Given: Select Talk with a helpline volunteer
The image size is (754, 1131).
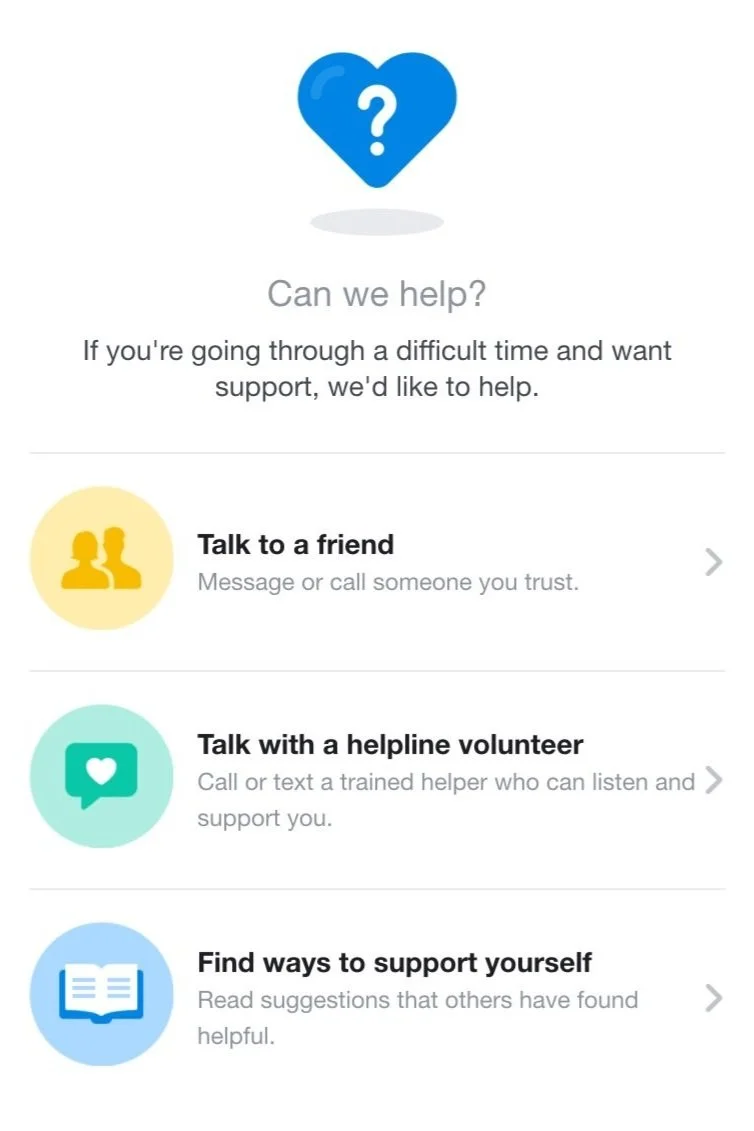Looking at the screenshot, I should point(376,779).
